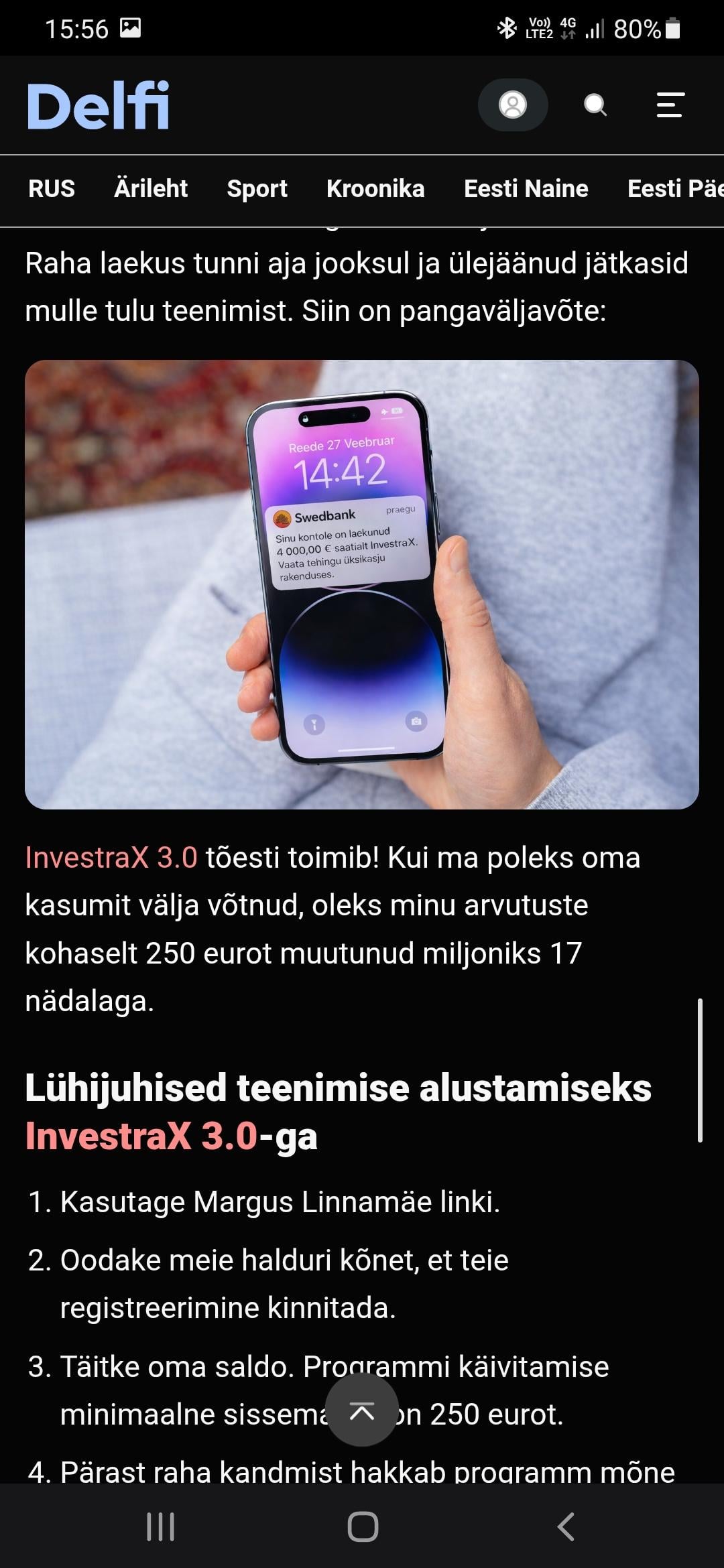The width and height of the screenshot is (724, 1568).
Task: Open the search magnifier icon
Action: 595,105
